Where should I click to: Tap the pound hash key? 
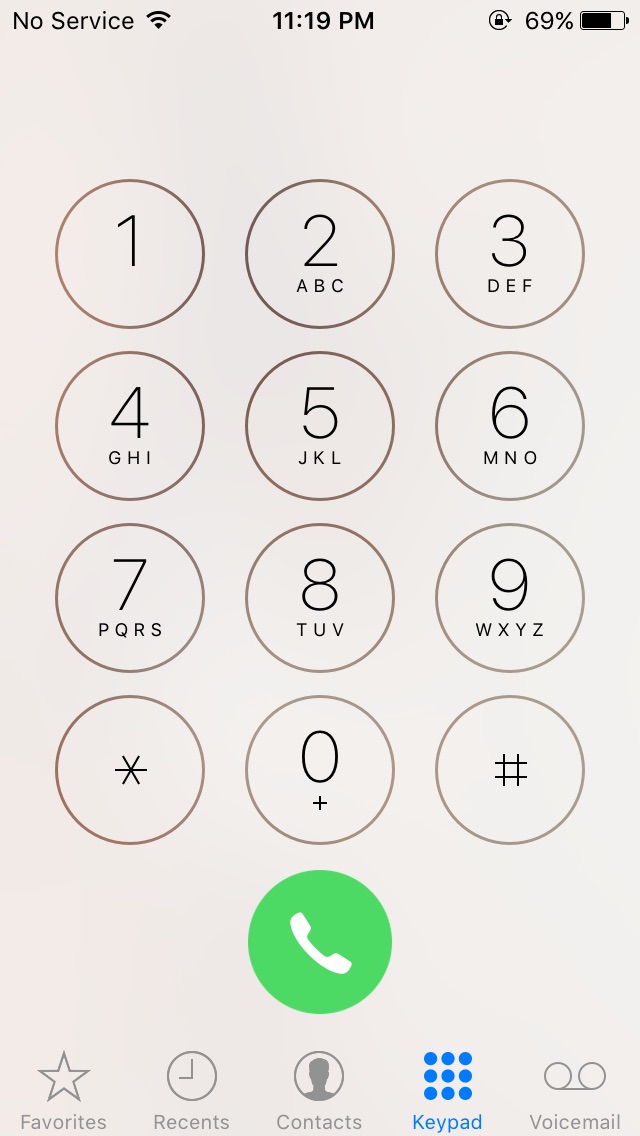[x=510, y=770]
